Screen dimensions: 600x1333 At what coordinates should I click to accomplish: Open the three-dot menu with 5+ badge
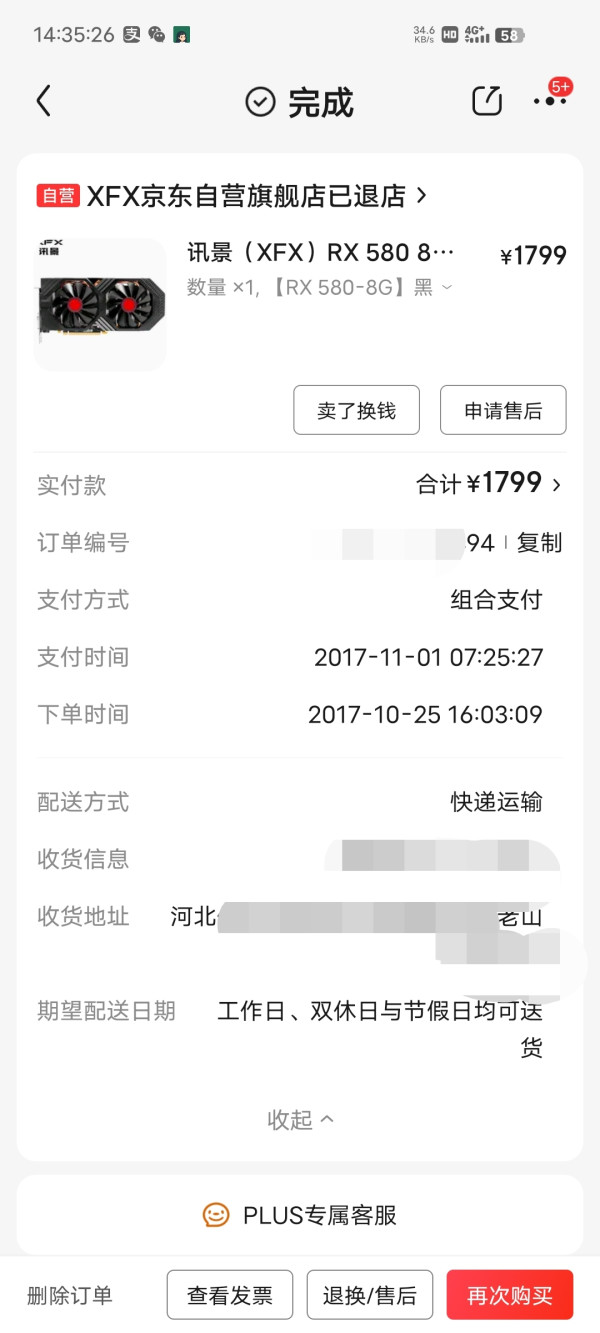tap(550, 101)
